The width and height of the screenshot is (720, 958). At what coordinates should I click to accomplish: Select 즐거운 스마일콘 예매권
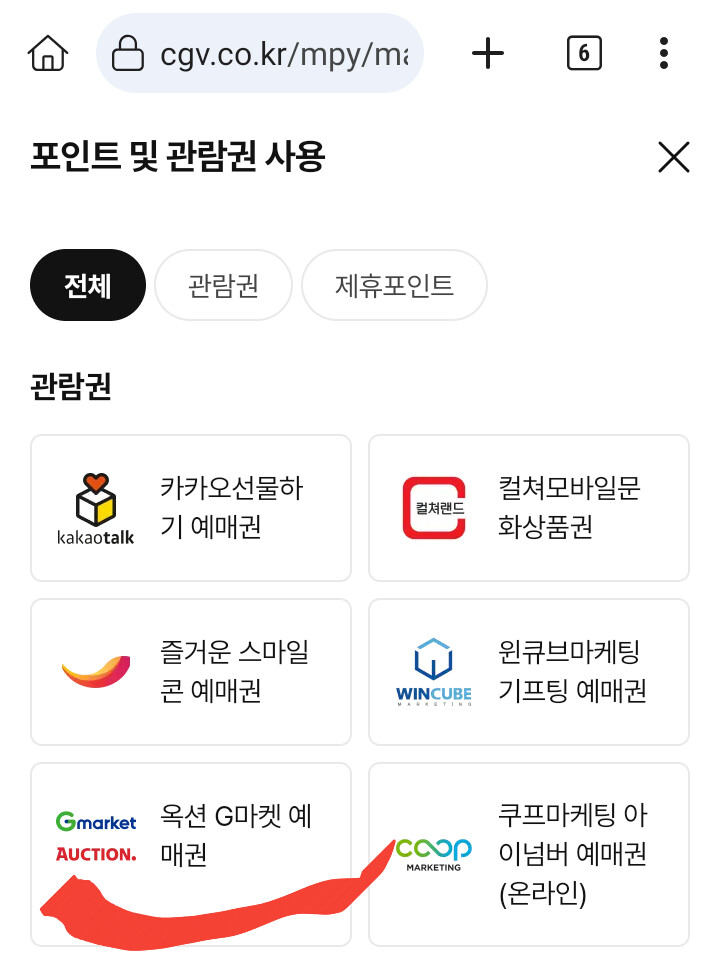[191, 671]
